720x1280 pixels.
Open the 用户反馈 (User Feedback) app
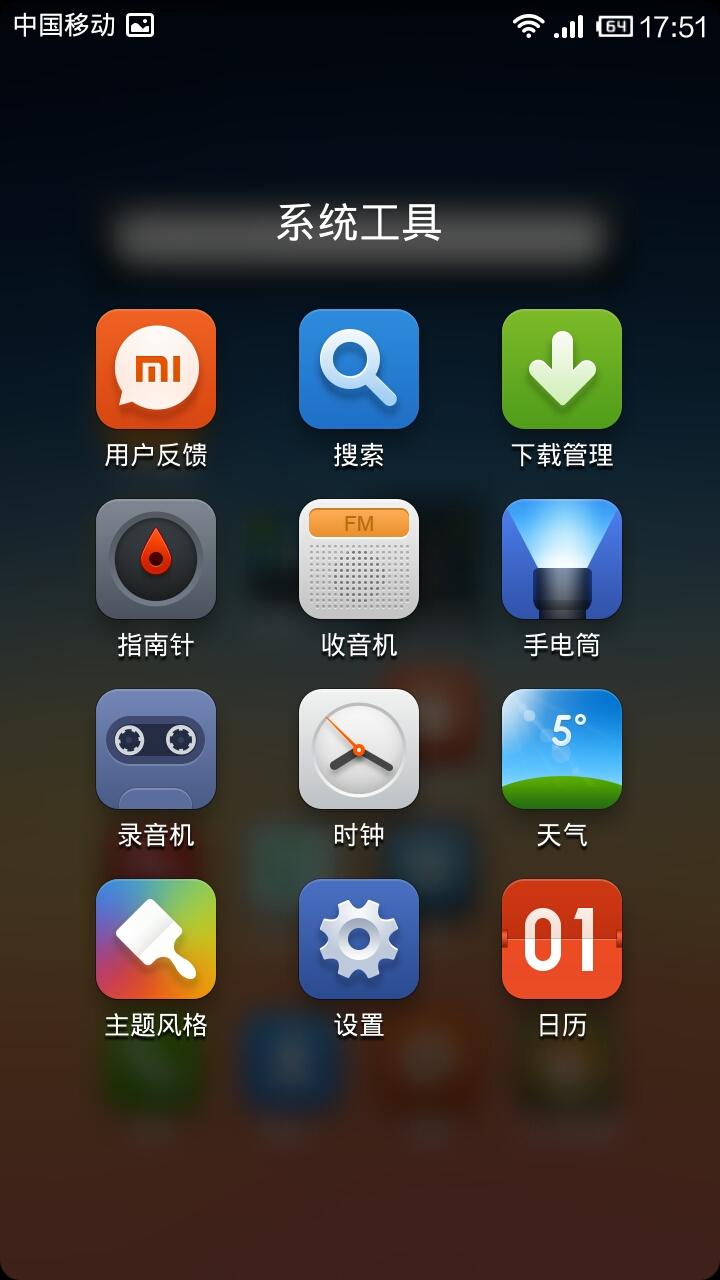point(156,368)
